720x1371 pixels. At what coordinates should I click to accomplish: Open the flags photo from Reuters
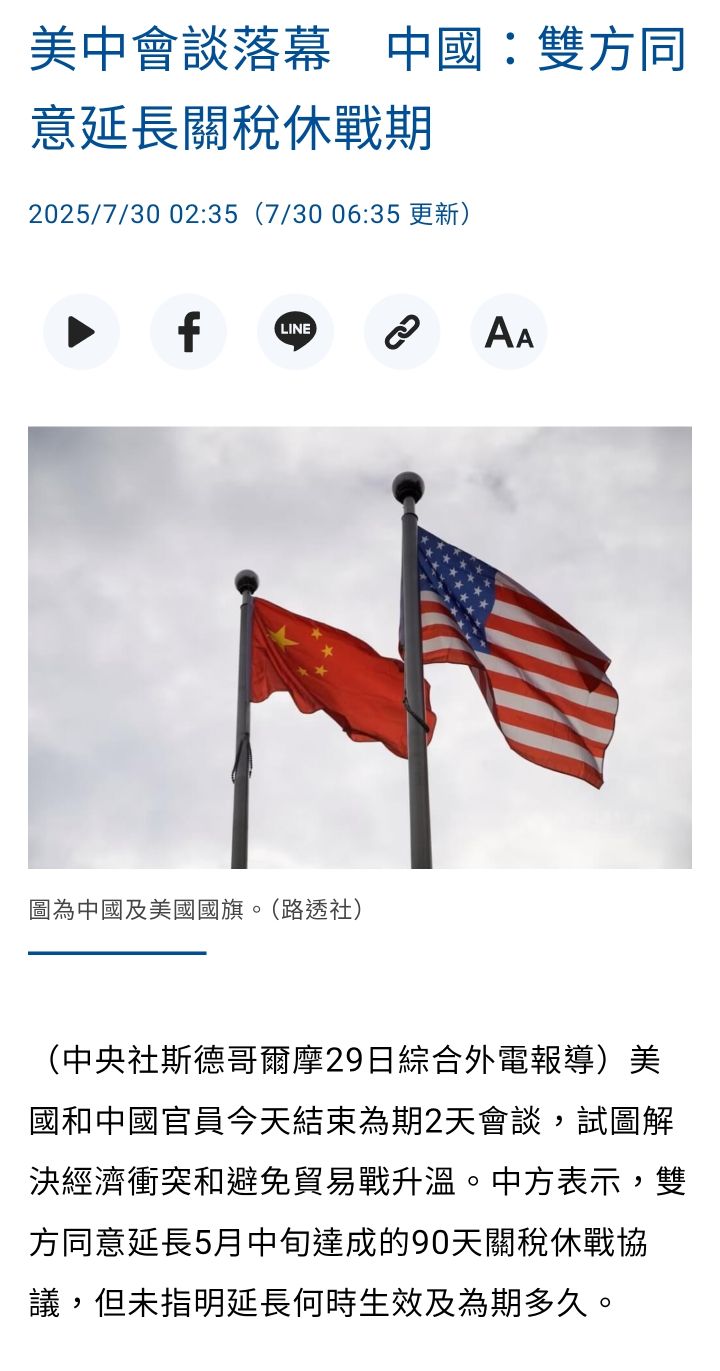[360, 647]
